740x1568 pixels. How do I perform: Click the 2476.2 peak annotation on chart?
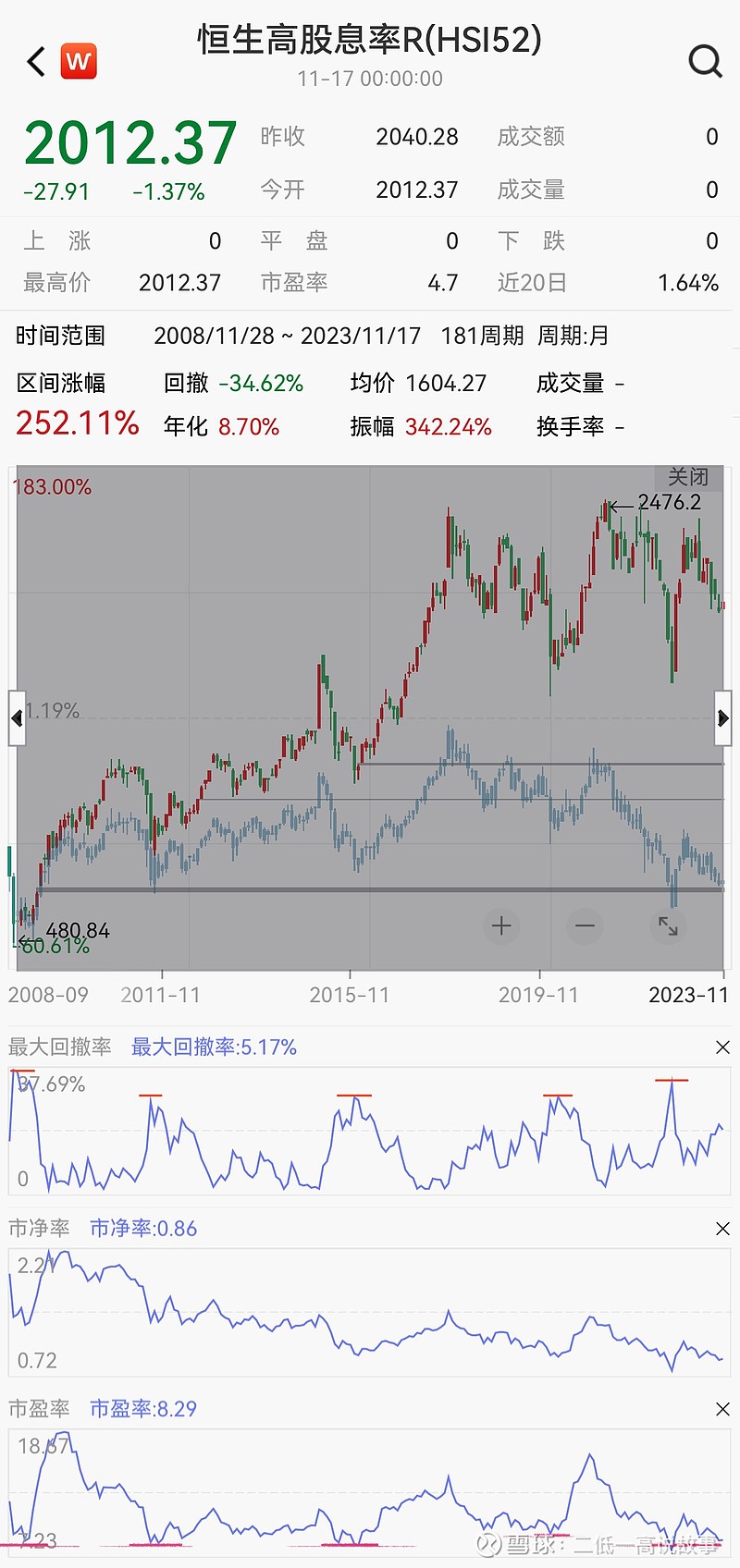tap(670, 502)
